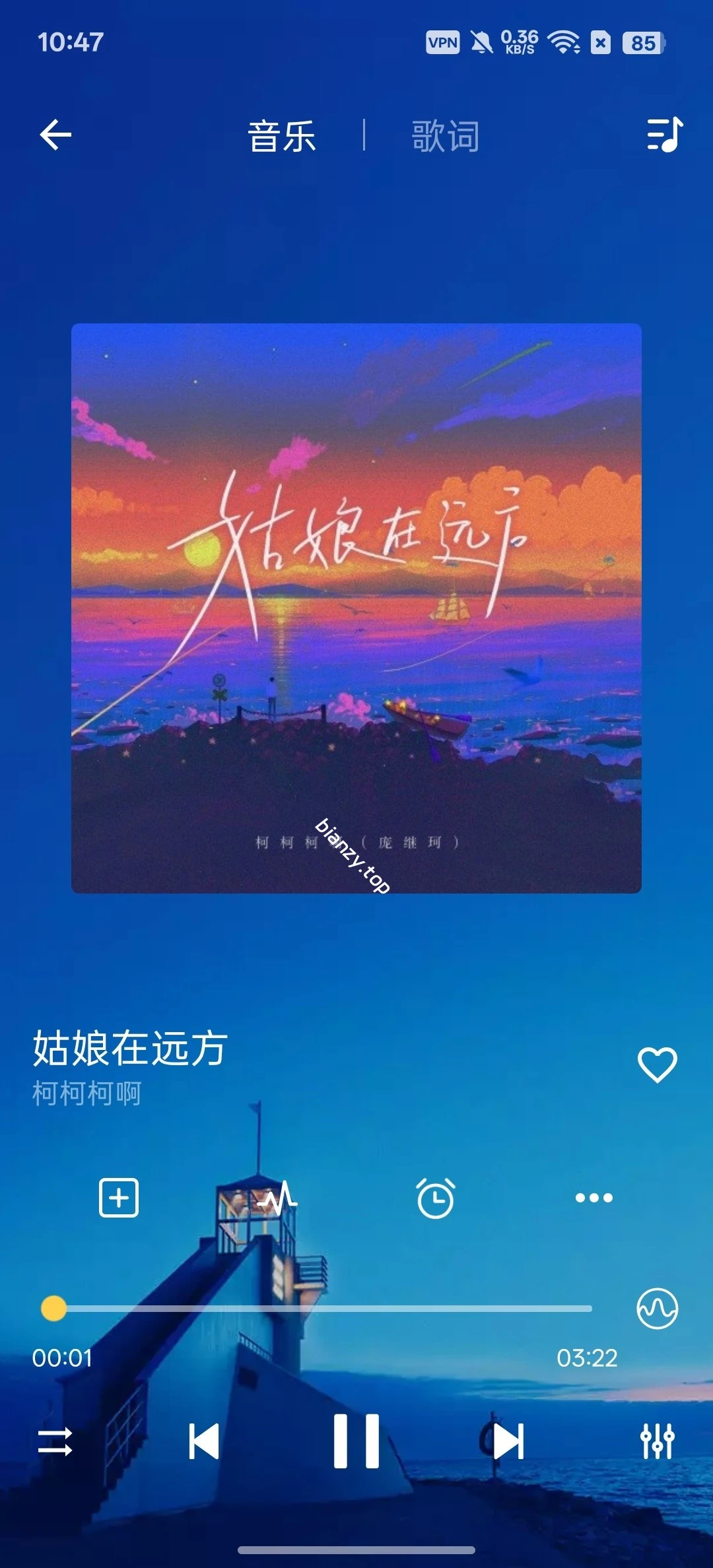Go back with the arrow icon
The height and width of the screenshot is (1568, 713).
pyautogui.click(x=55, y=134)
